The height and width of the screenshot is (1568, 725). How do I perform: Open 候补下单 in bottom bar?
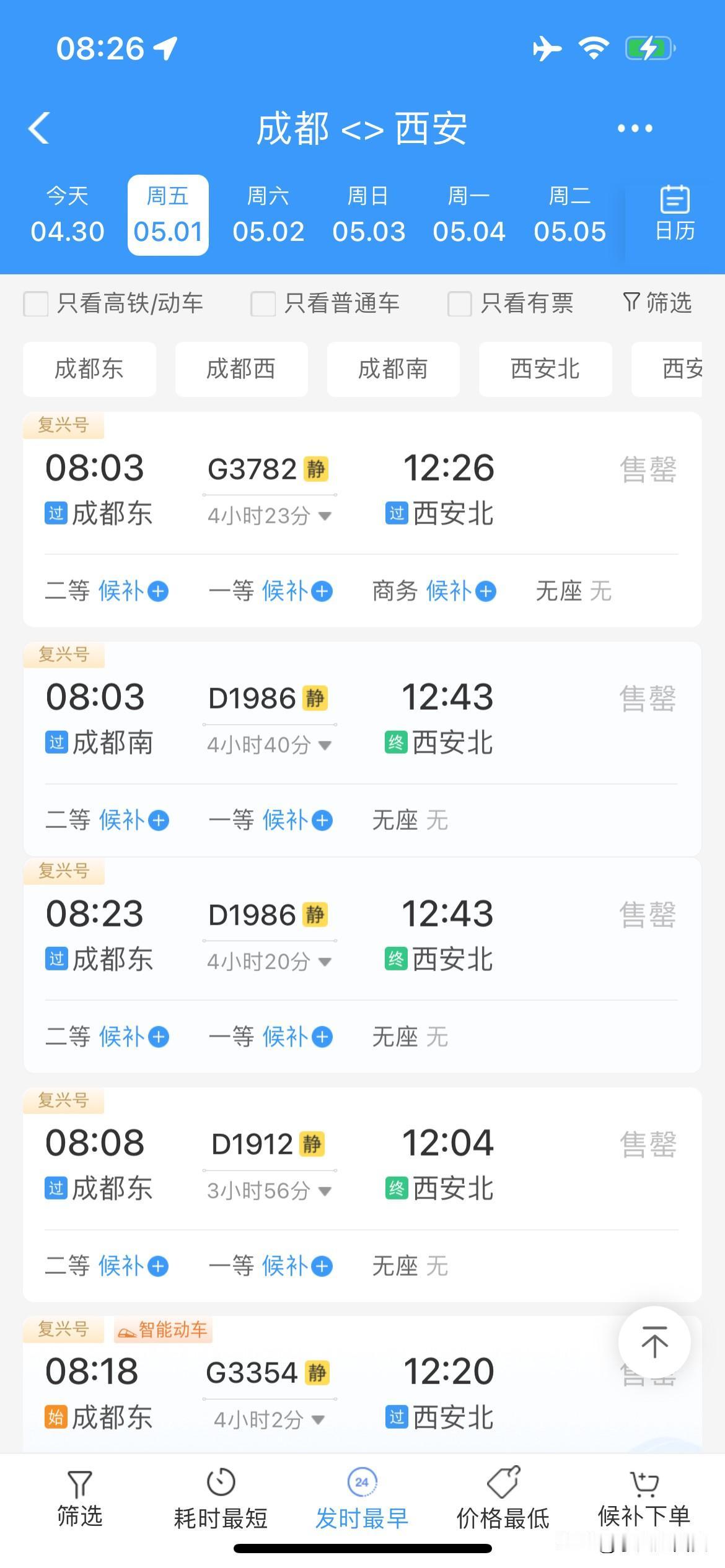click(x=644, y=1500)
